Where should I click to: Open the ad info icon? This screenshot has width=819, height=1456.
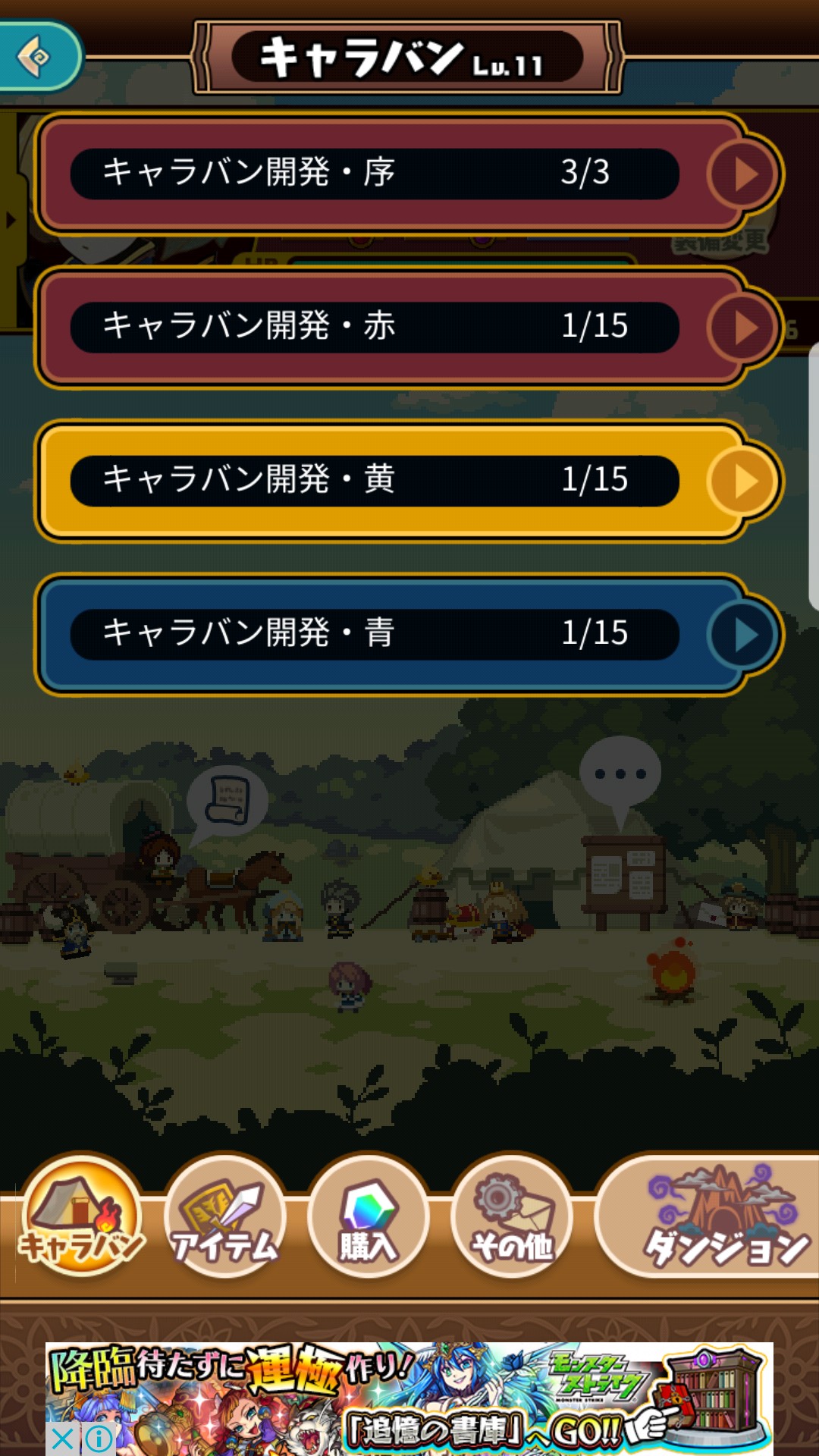99,1439
